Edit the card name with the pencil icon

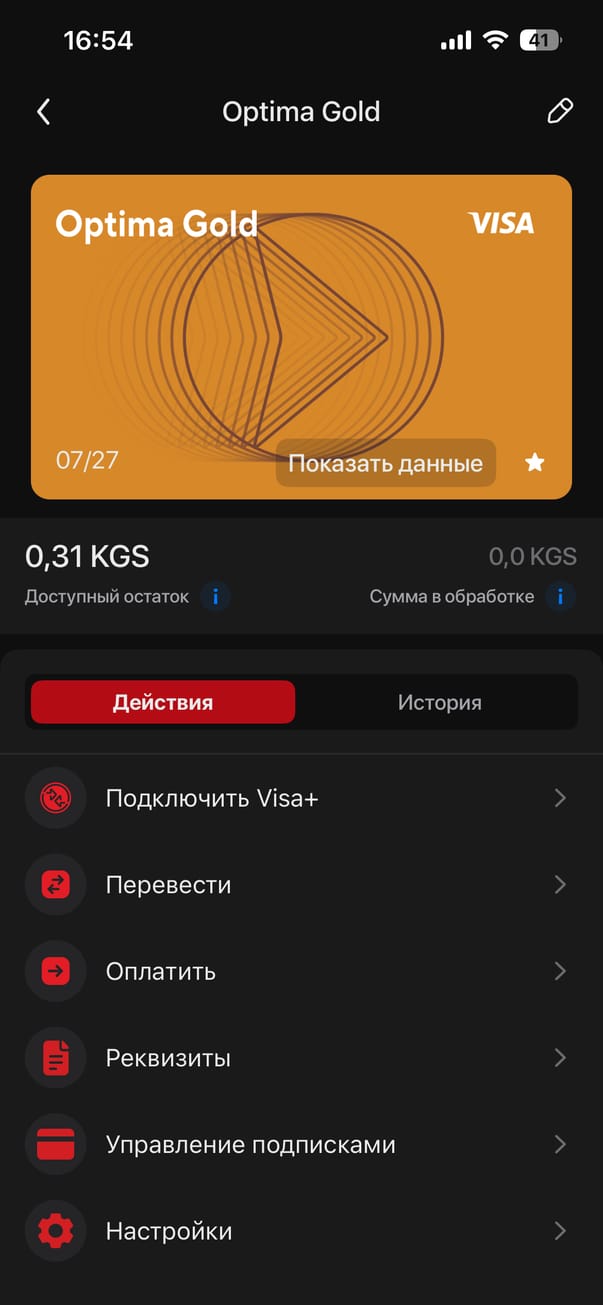(560, 111)
